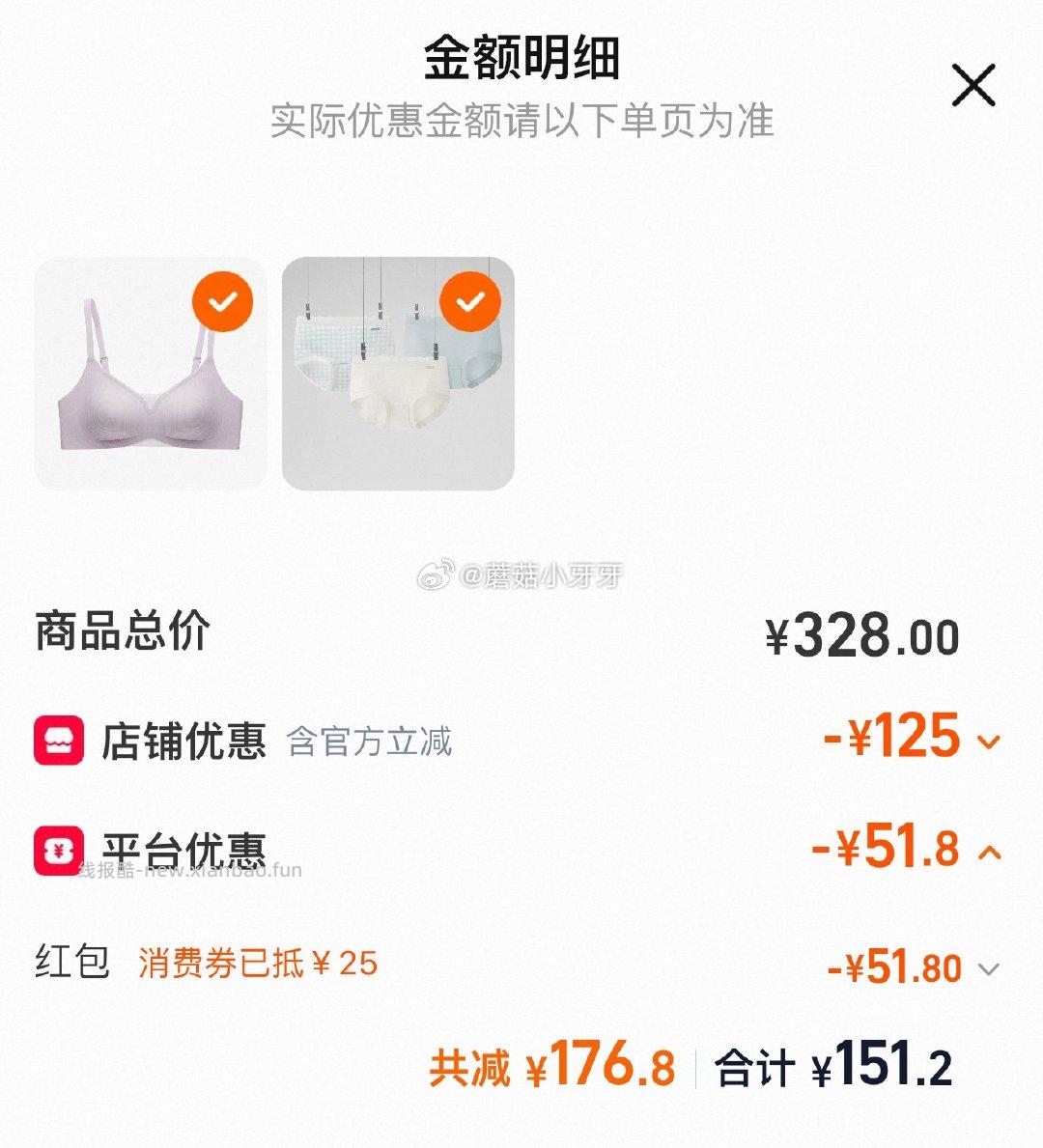Tap the ticket symbol inside the 店铺优惠 badge
Screen dimensions: 1043x1148
point(60,742)
